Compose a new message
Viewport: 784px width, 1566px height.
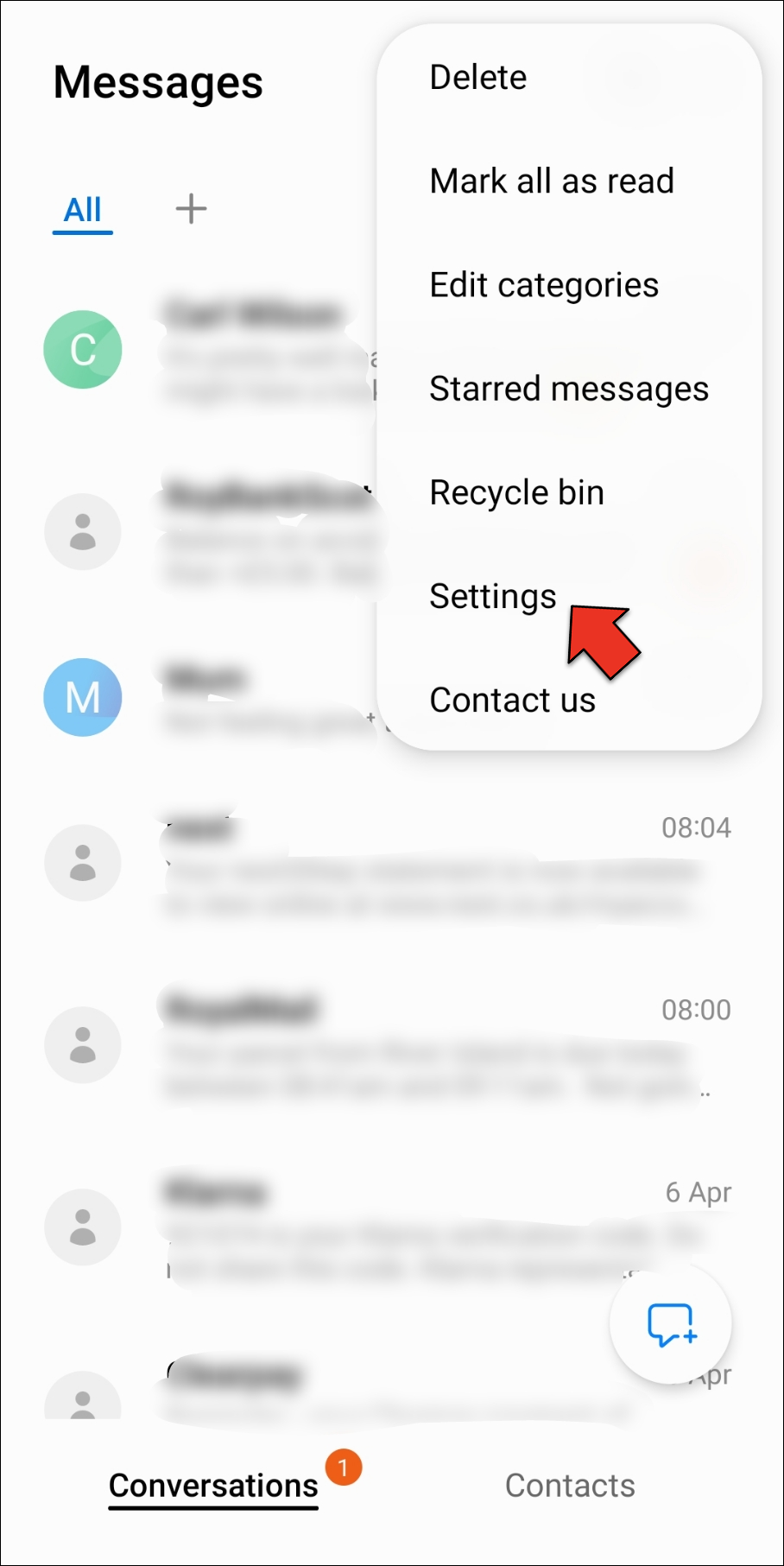670,1323
